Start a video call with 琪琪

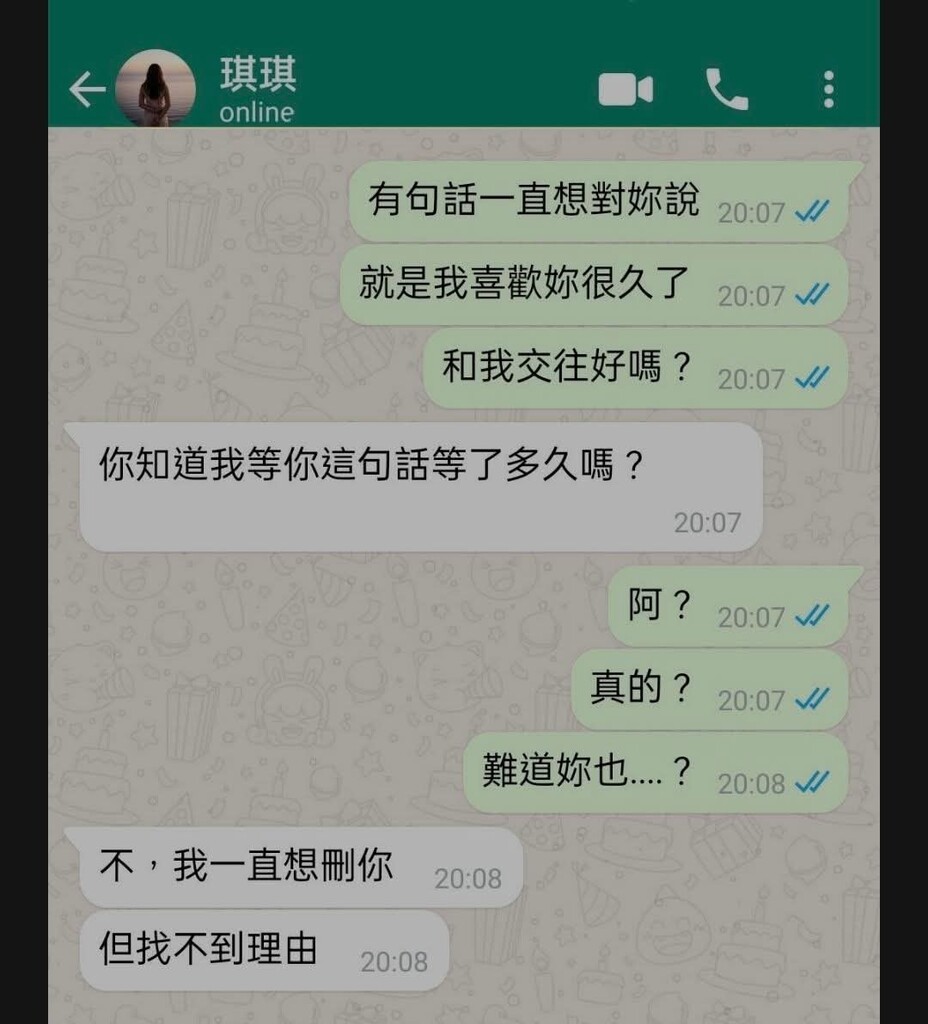tap(625, 90)
